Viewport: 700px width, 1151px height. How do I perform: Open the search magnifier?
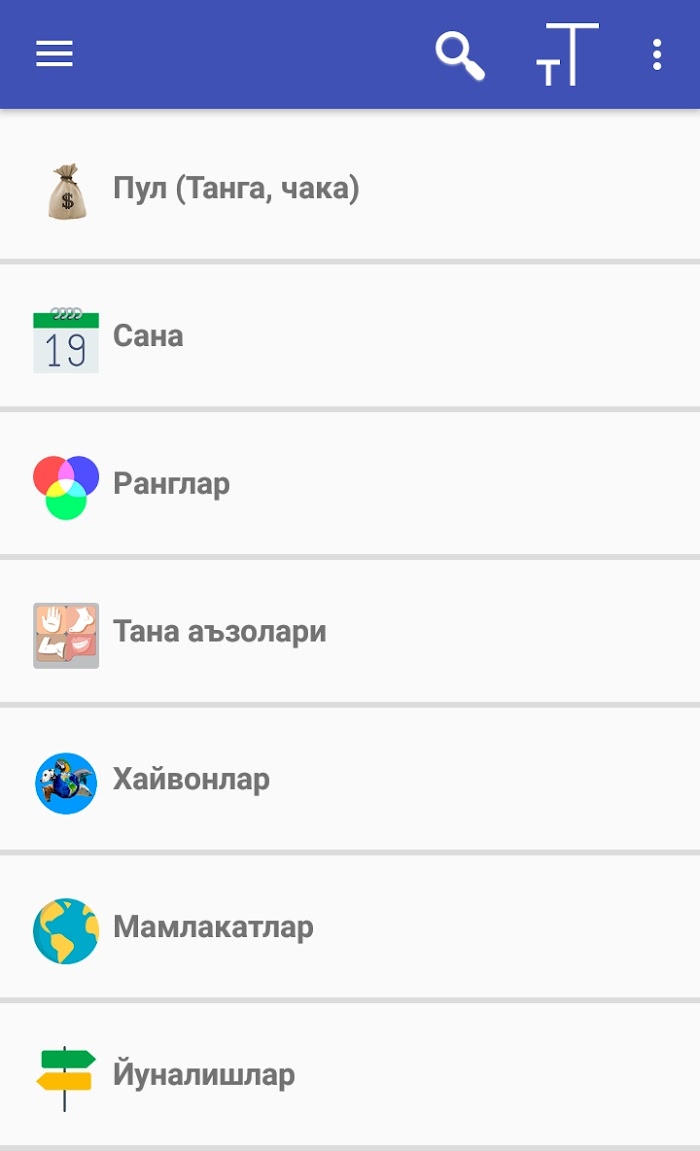coord(460,55)
